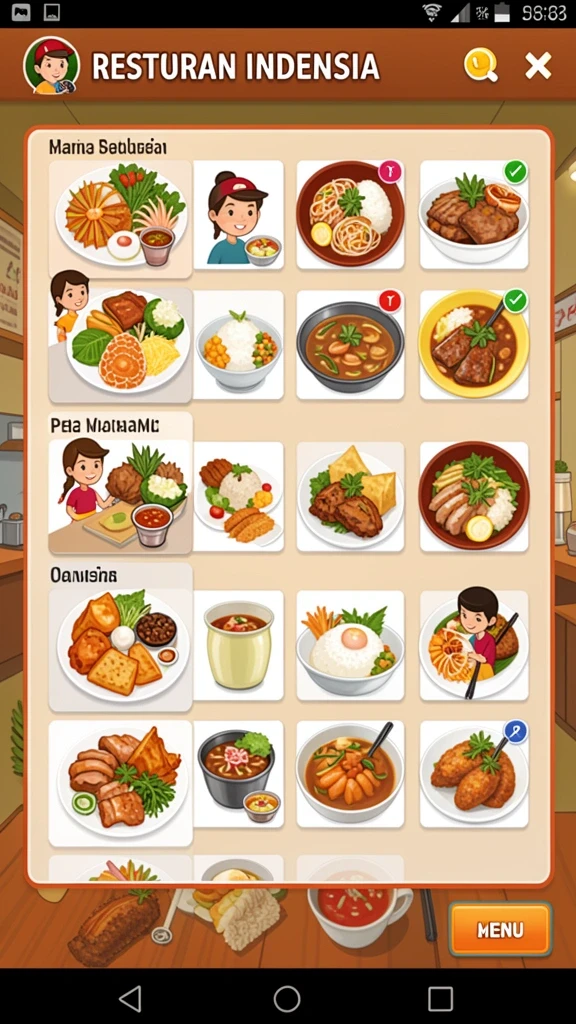The width and height of the screenshot is (576, 1024).
Task: Open the magnifying glass search icon
Action: pyautogui.click(x=481, y=66)
